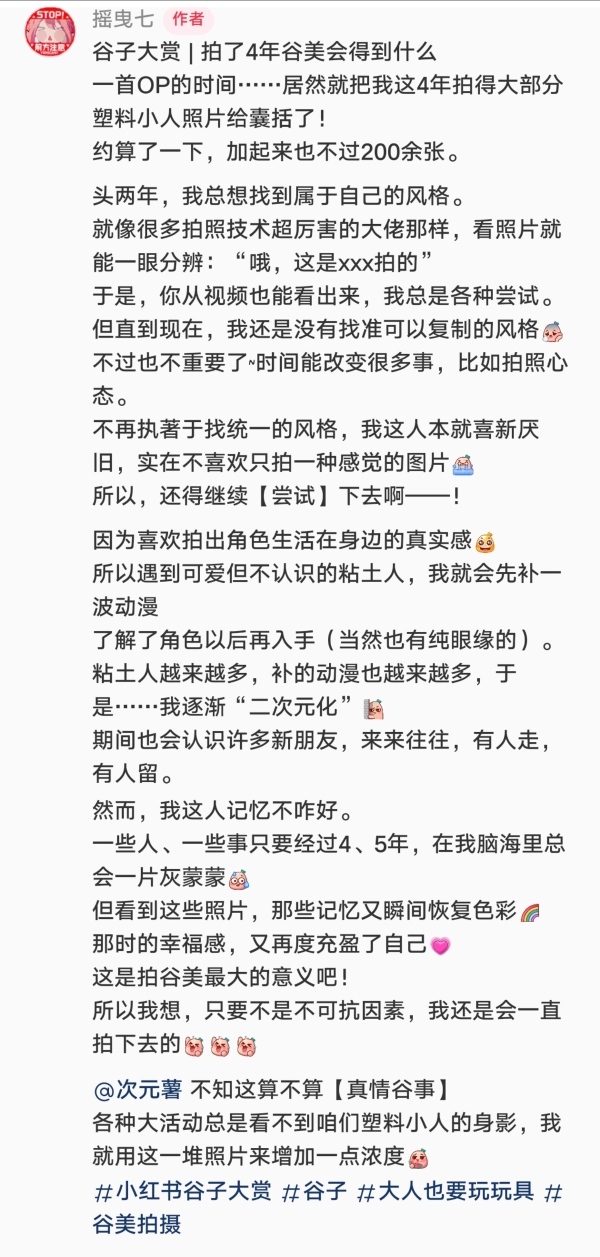600x1257 pixels.
Task: Open hashtag #谷美拍摄
Action: point(137,1225)
